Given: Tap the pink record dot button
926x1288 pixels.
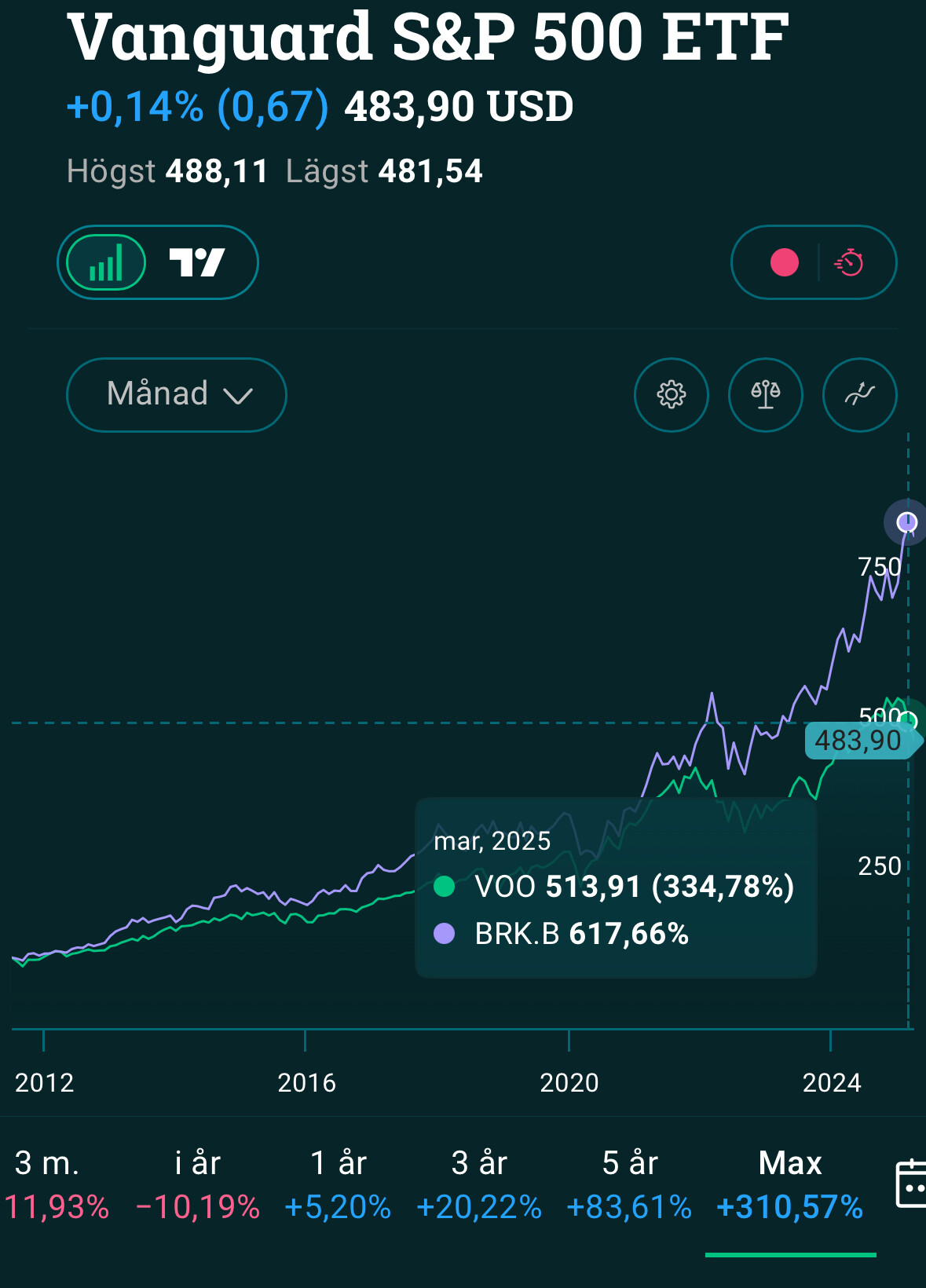Looking at the screenshot, I should [784, 262].
